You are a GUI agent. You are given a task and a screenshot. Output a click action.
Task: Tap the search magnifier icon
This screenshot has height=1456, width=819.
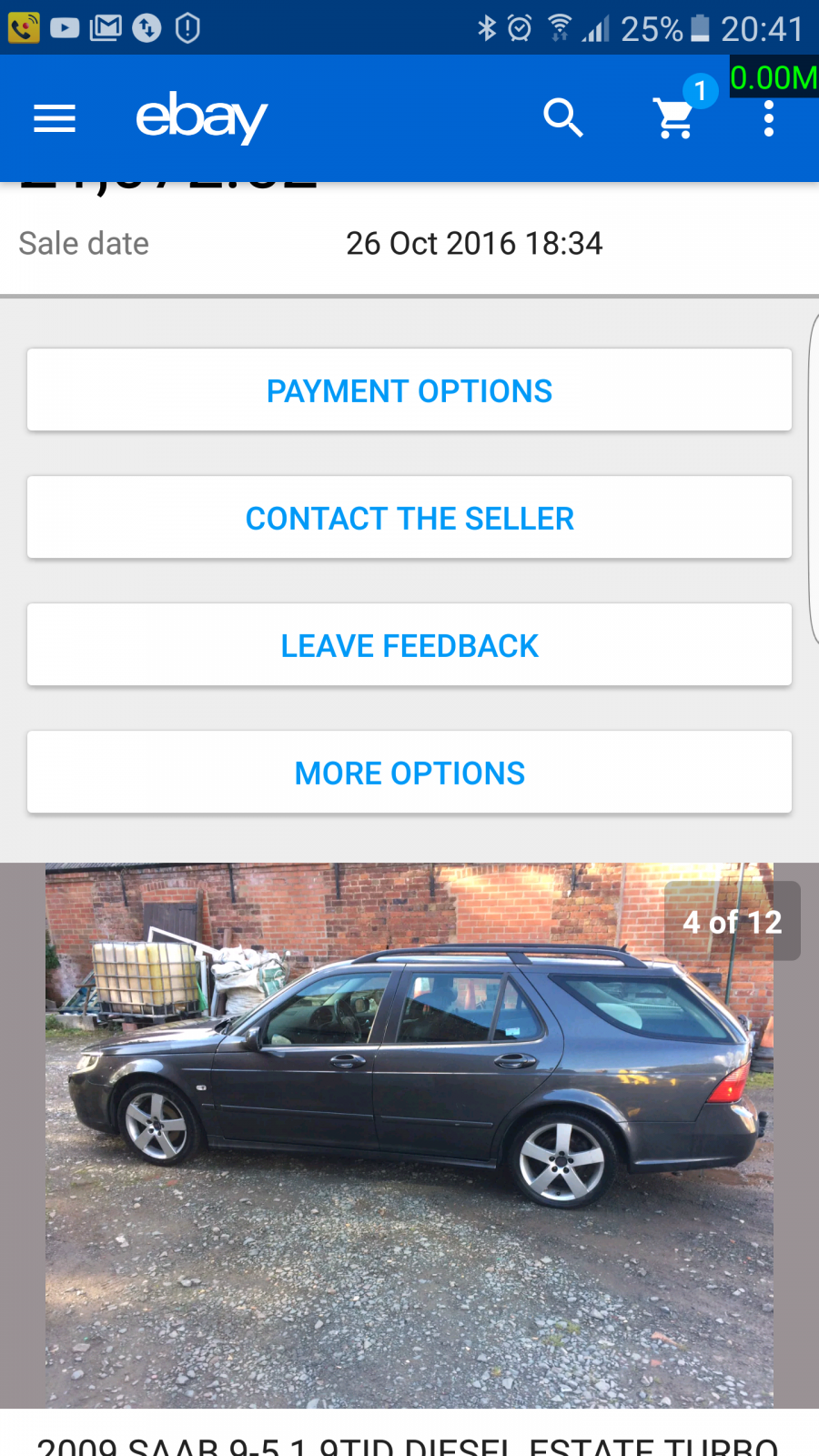click(563, 118)
